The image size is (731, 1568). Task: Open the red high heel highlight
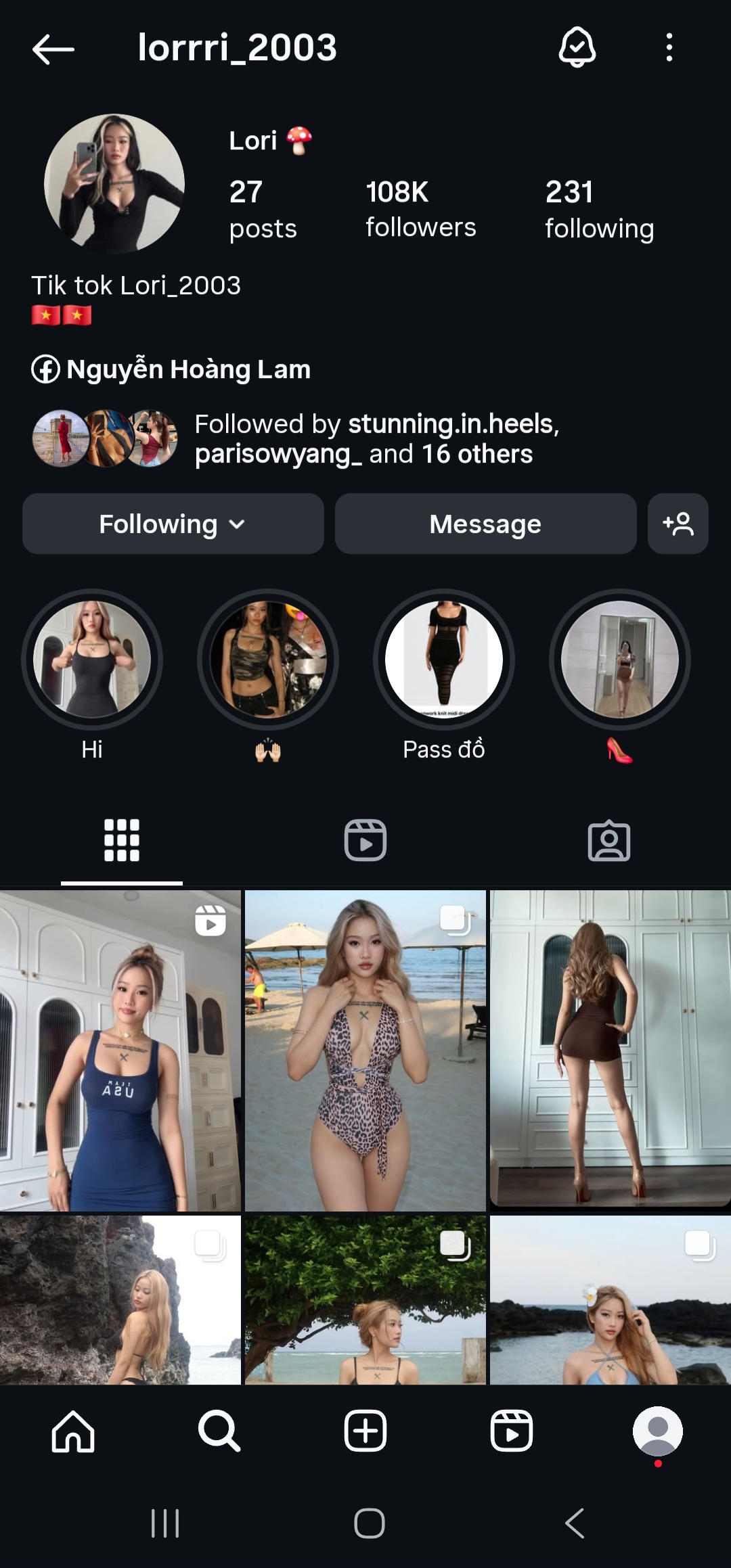coord(619,660)
